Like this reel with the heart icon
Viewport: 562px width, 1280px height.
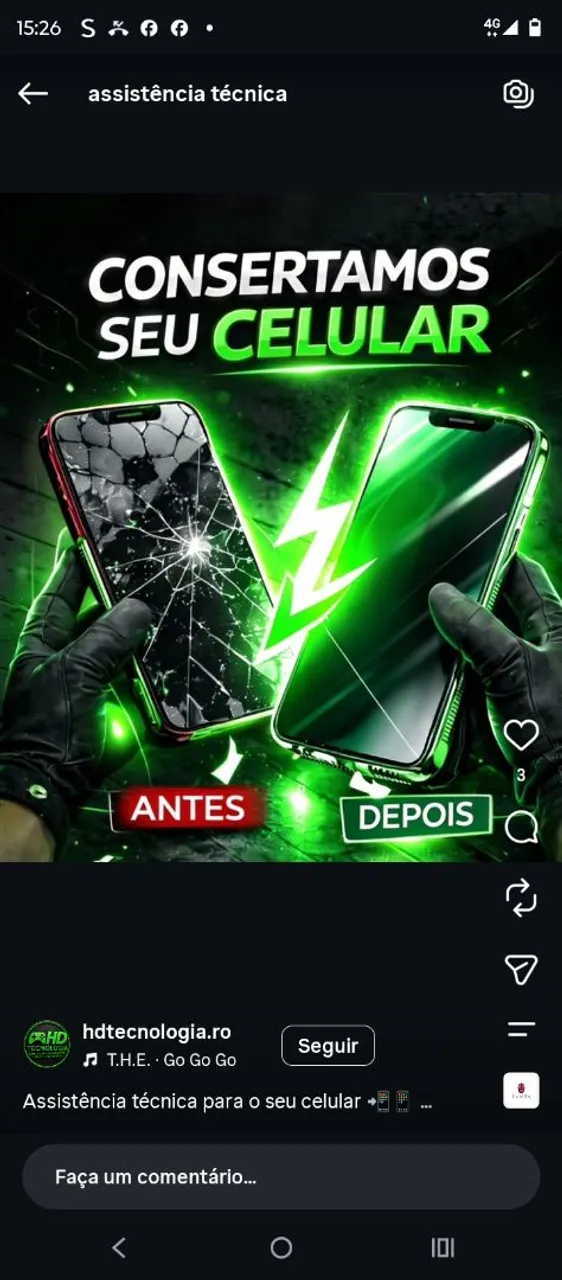tap(521, 735)
